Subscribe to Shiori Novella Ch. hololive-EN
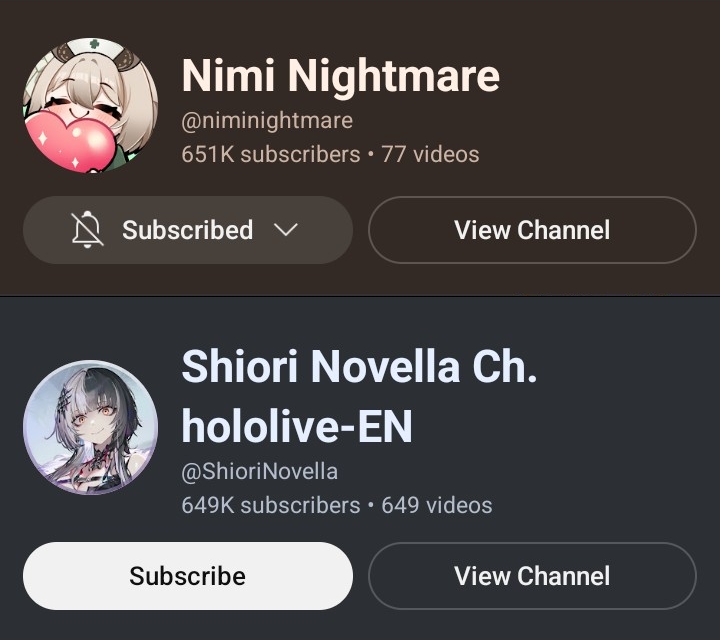 (x=187, y=576)
